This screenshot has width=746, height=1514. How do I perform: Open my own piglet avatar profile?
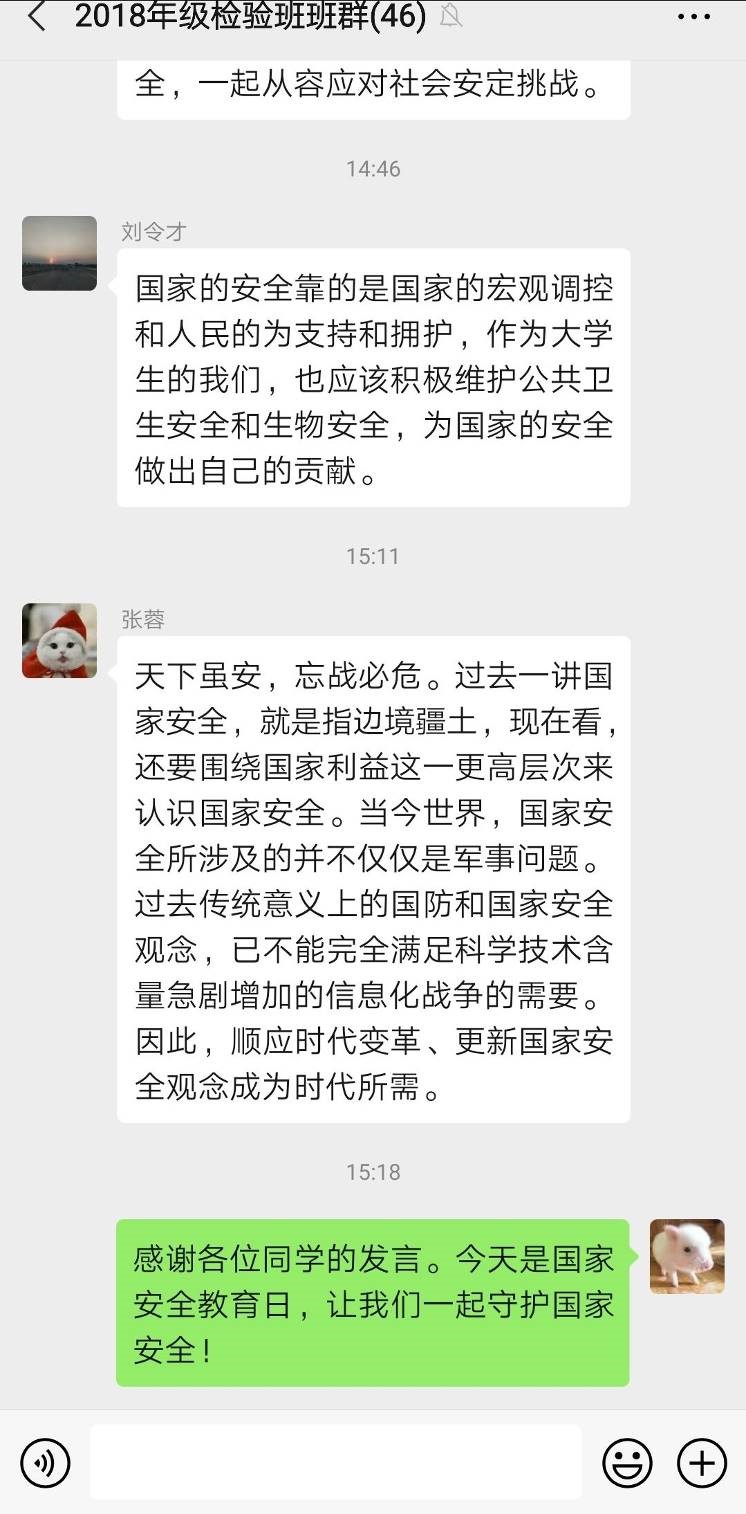click(687, 1256)
